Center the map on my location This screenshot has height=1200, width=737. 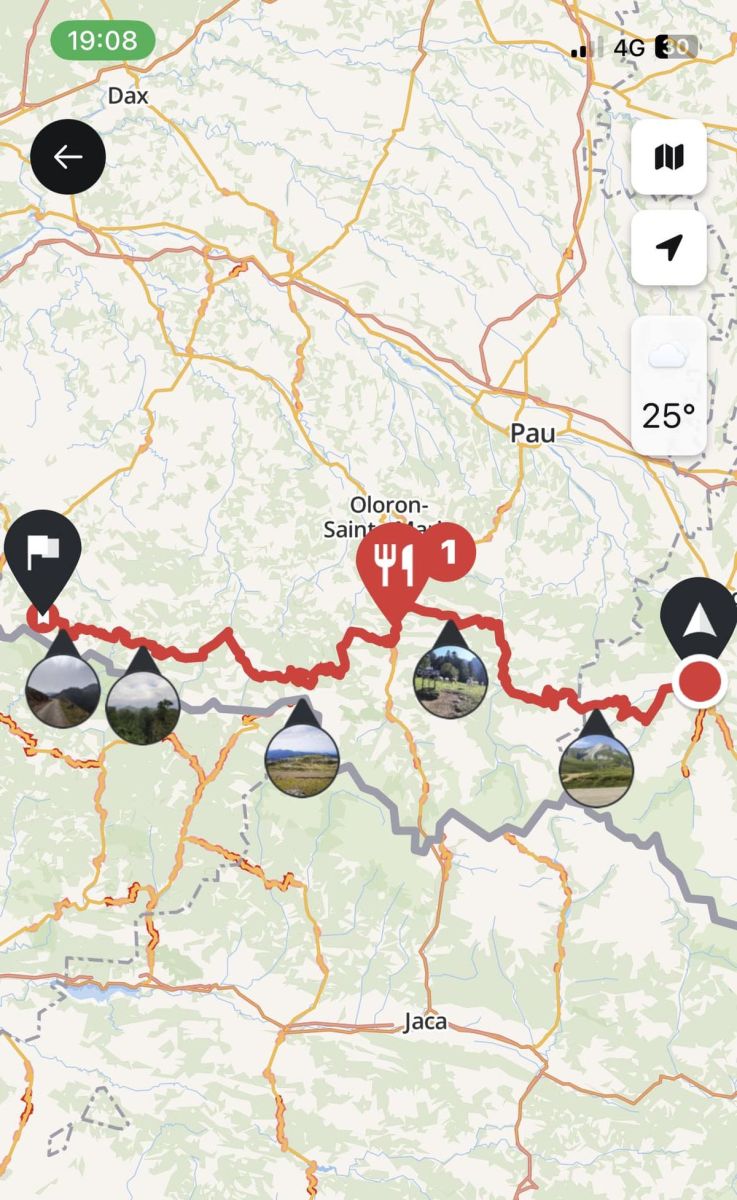[668, 248]
